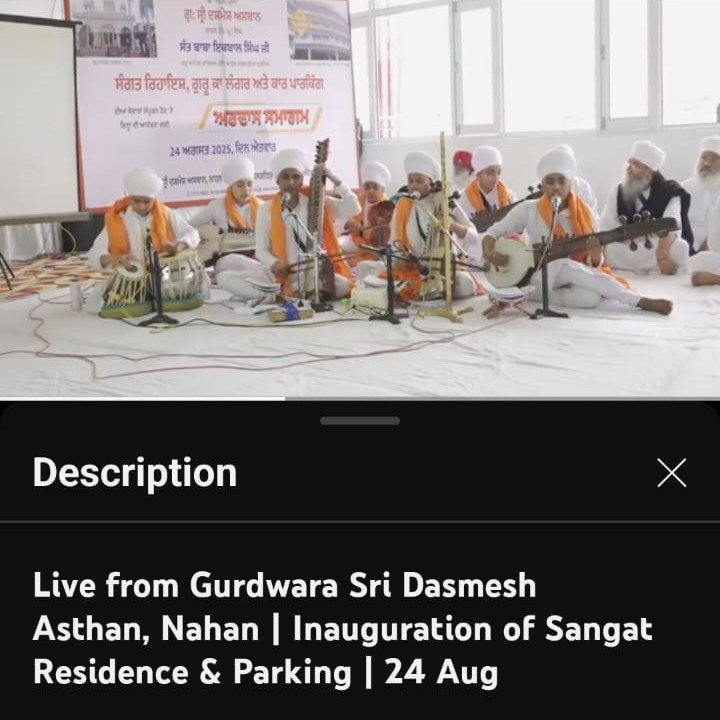Close the Description panel

[671, 472]
